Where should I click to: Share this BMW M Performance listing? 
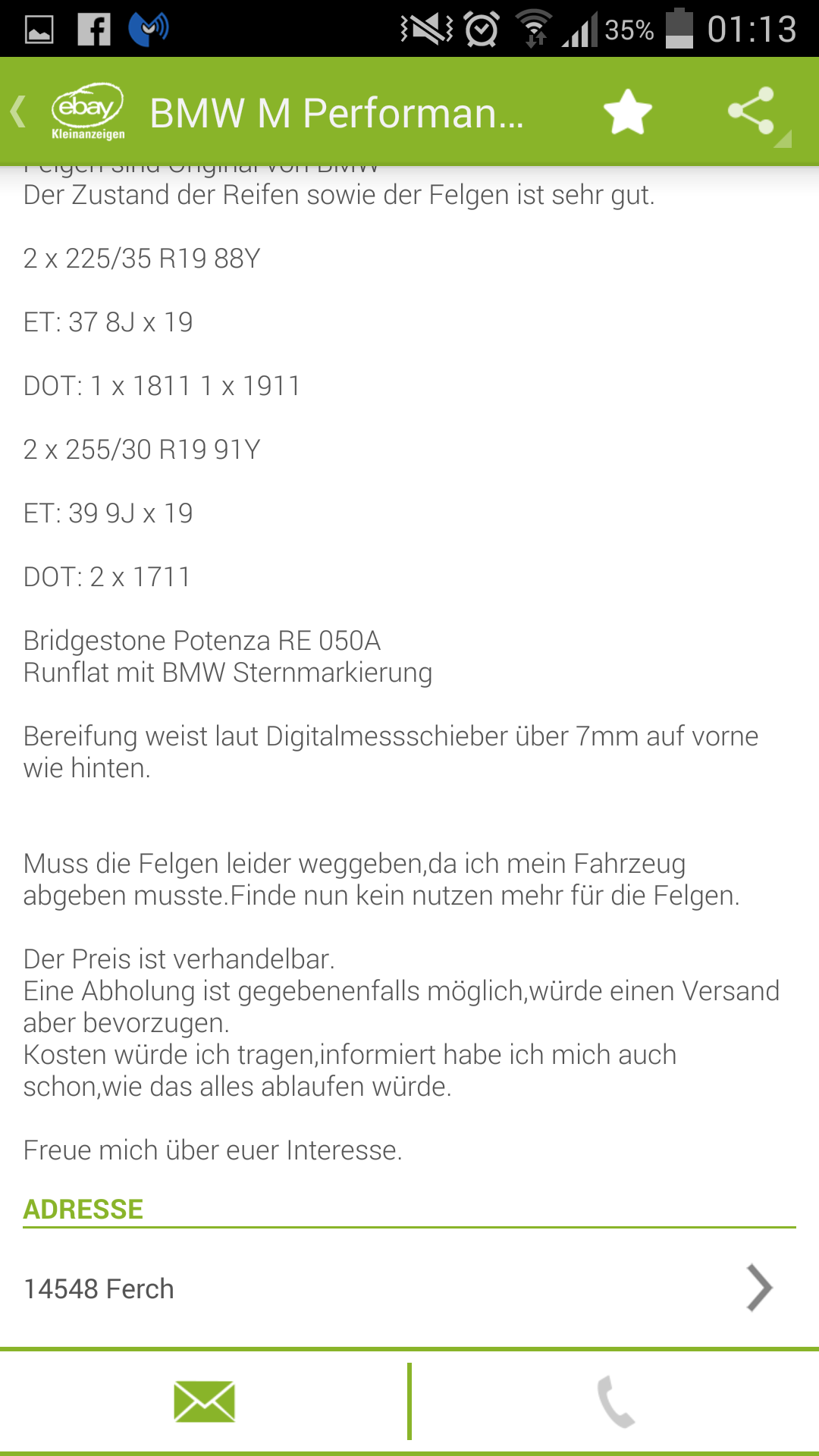click(752, 112)
